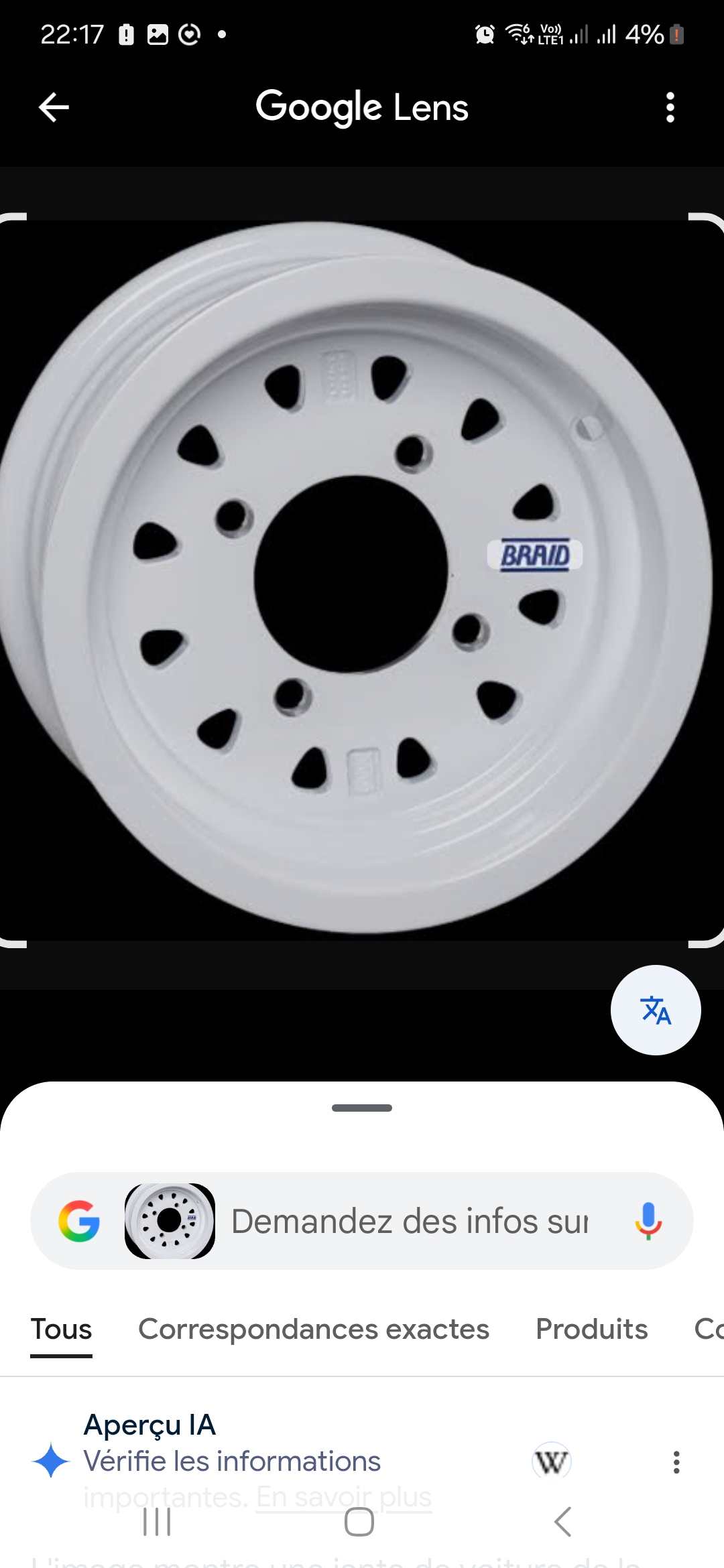Open the wheel thumbnail in the search bar

pyautogui.click(x=170, y=1221)
